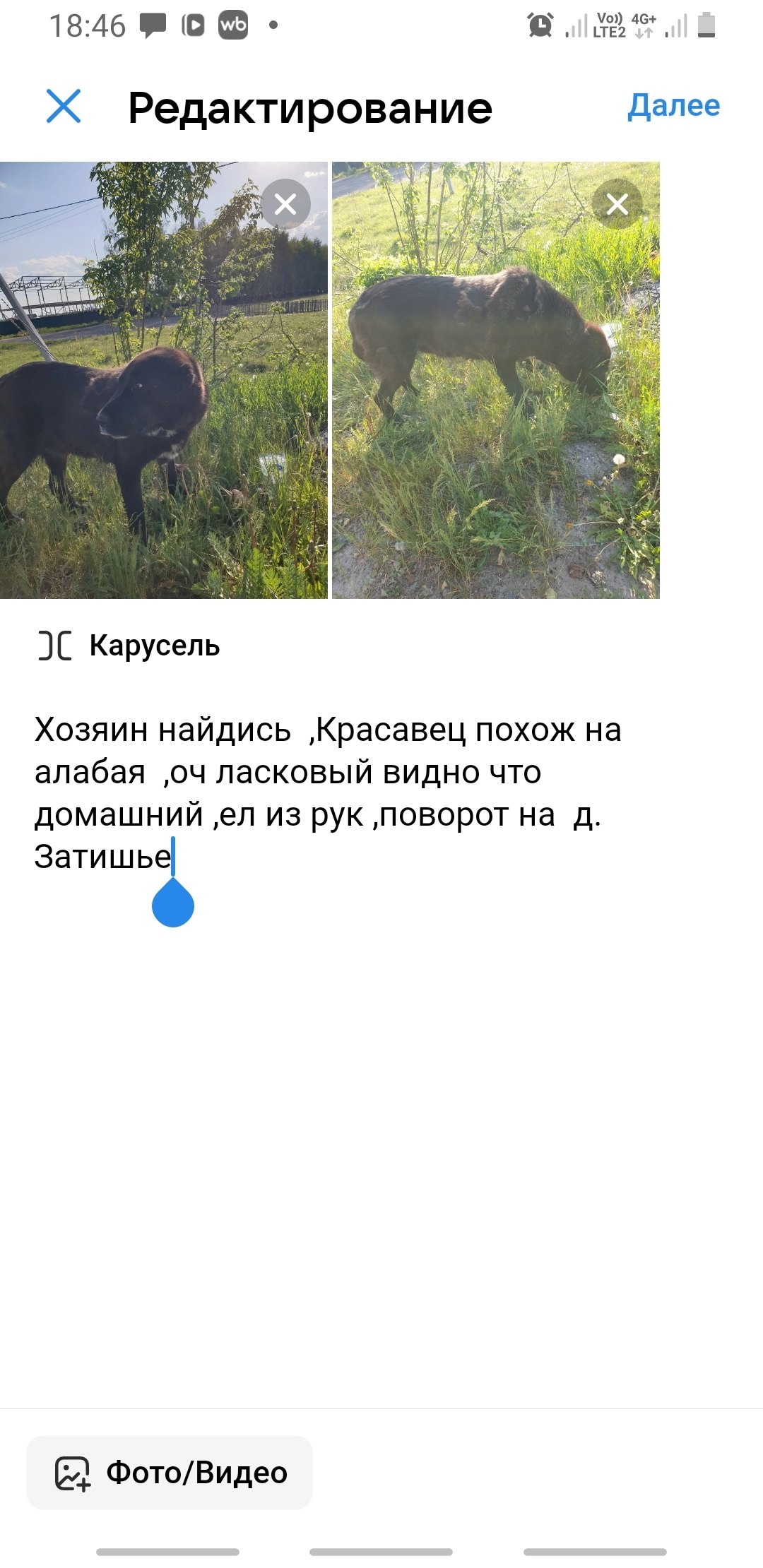Viewport: 763px width, 1568px height.
Task: Tap Далее to continue
Action: click(673, 106)
